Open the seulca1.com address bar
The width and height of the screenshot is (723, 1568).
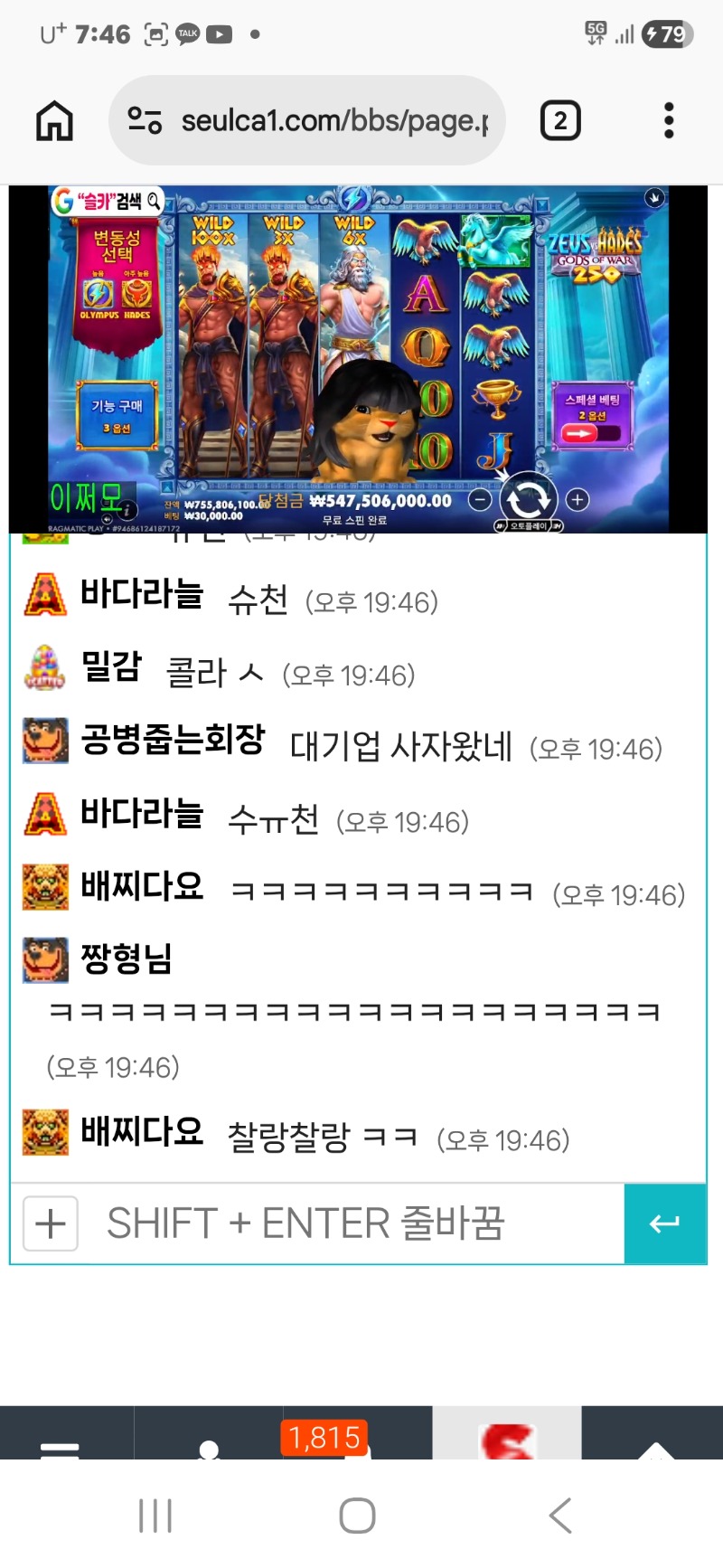[307, 120]
